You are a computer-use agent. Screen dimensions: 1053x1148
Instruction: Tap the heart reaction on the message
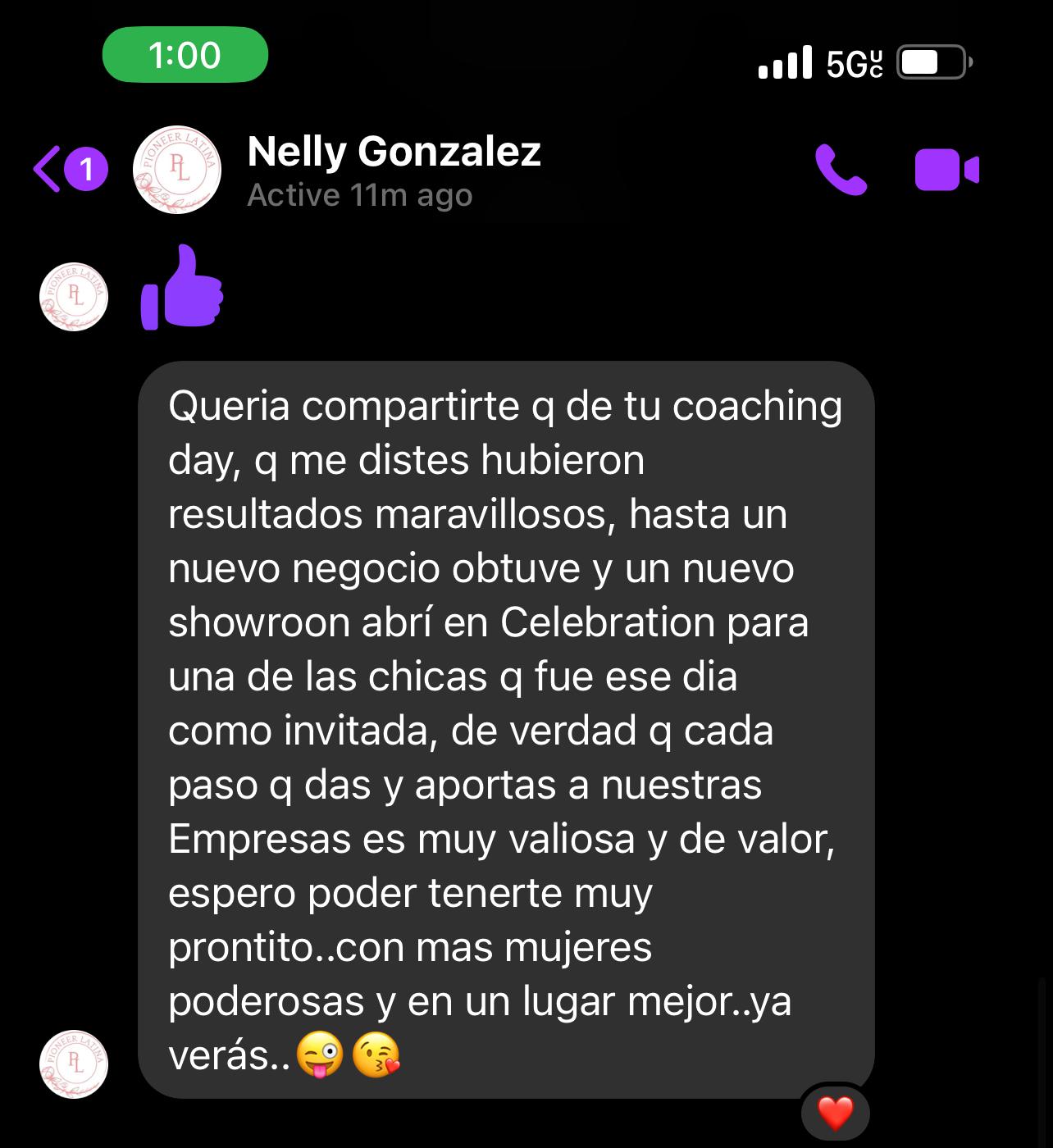836,1113
